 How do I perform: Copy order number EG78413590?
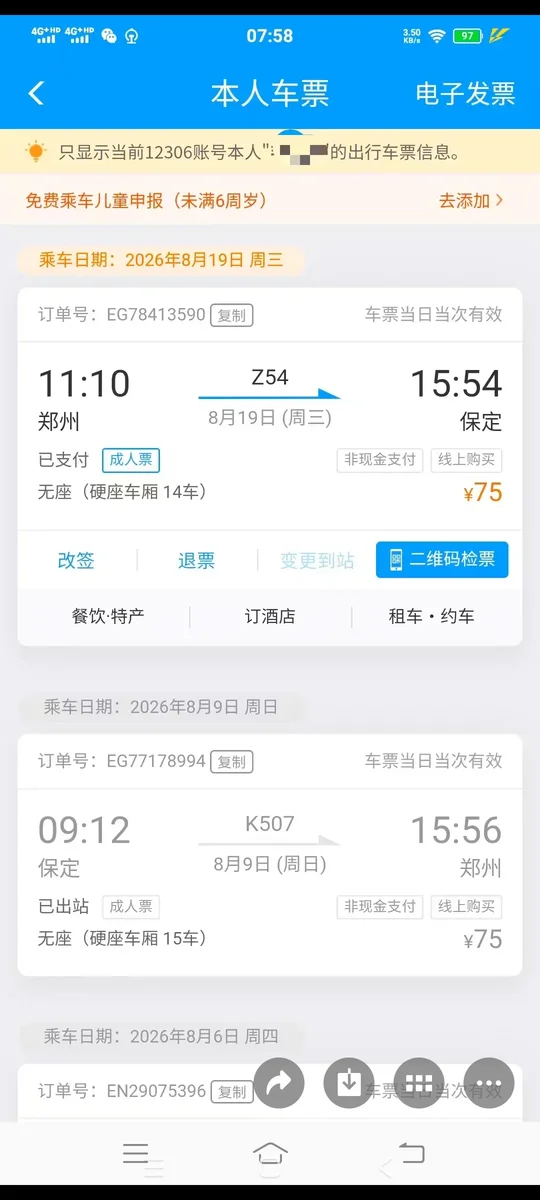coord(231,315)
